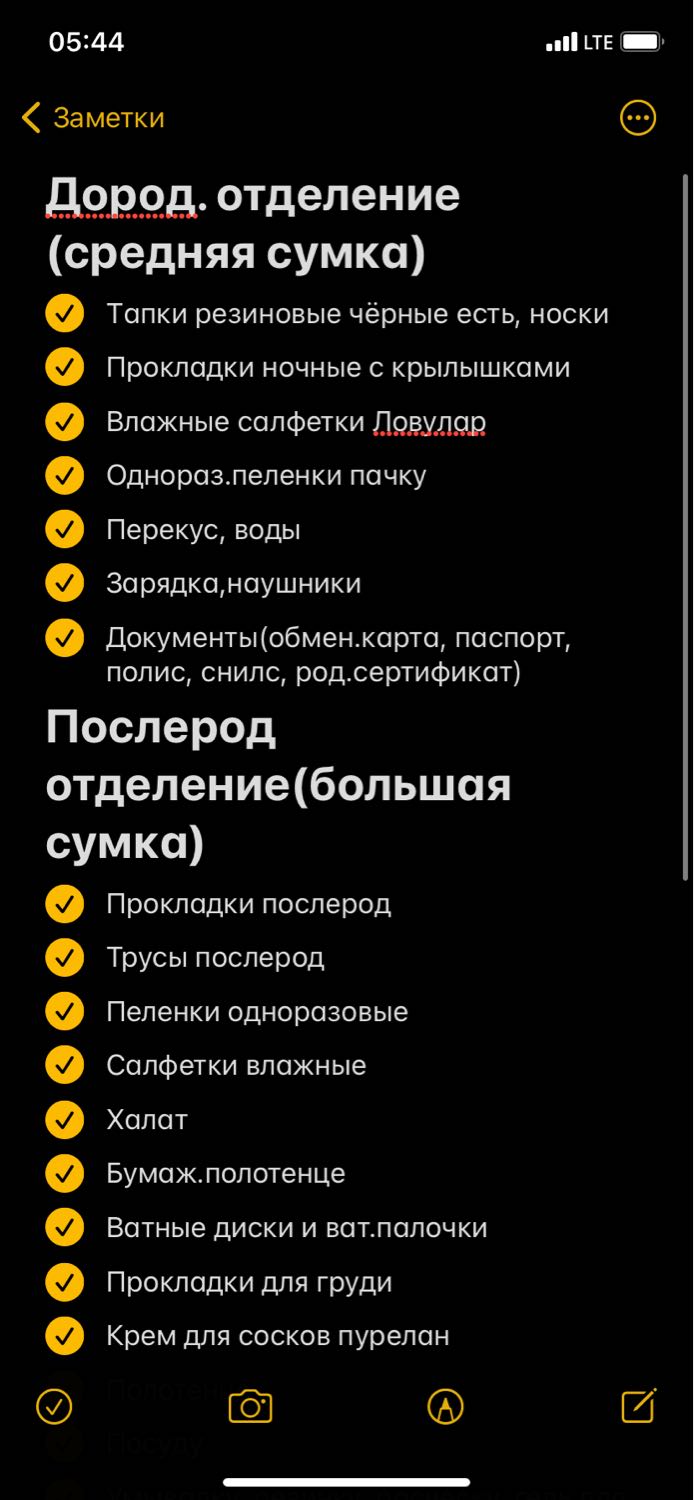
Task: Uncheck Прокладки ночные с крылышками
Action: 64,367
